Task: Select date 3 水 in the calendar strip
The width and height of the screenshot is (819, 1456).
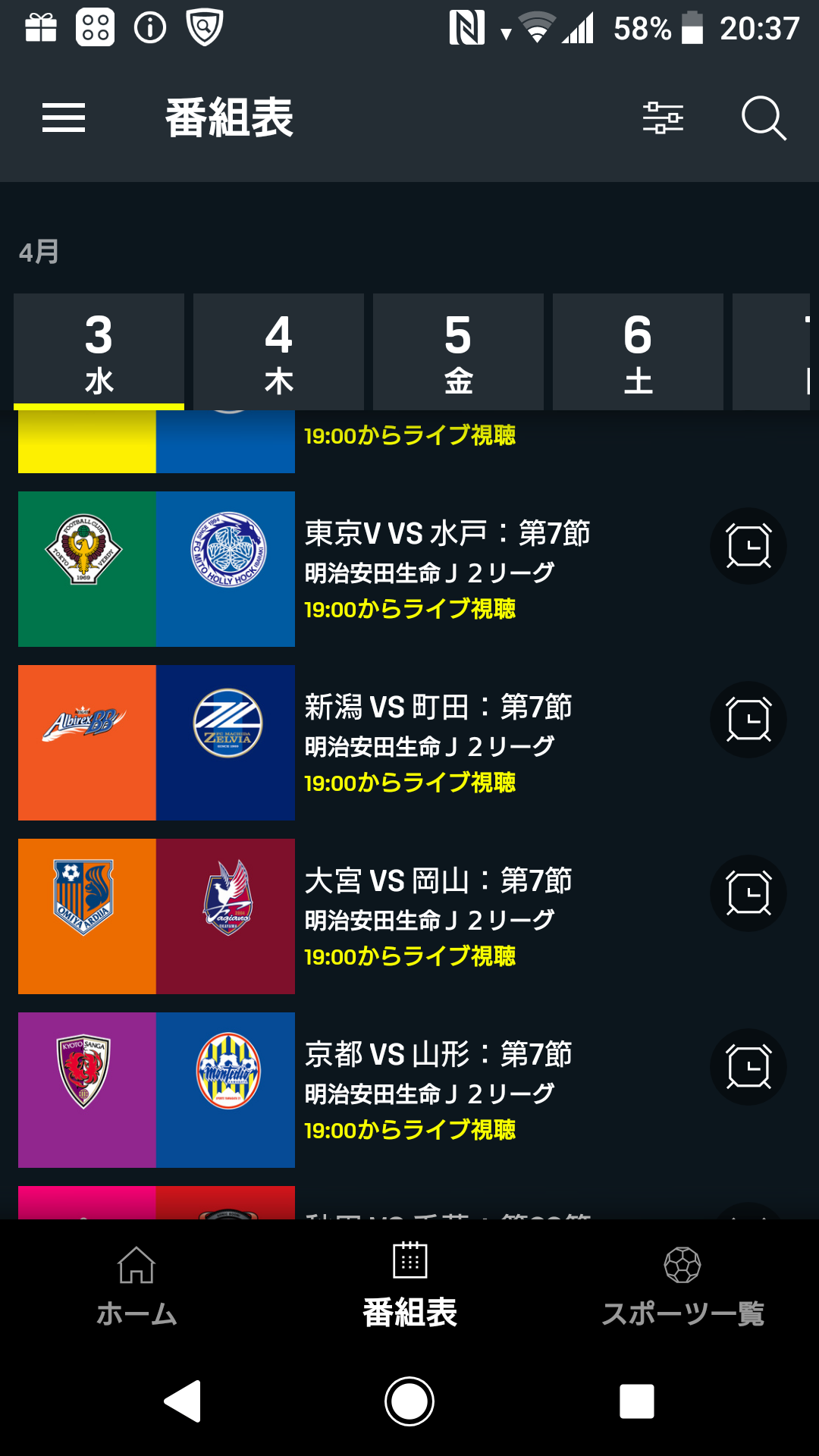Action: pos(99,352)
